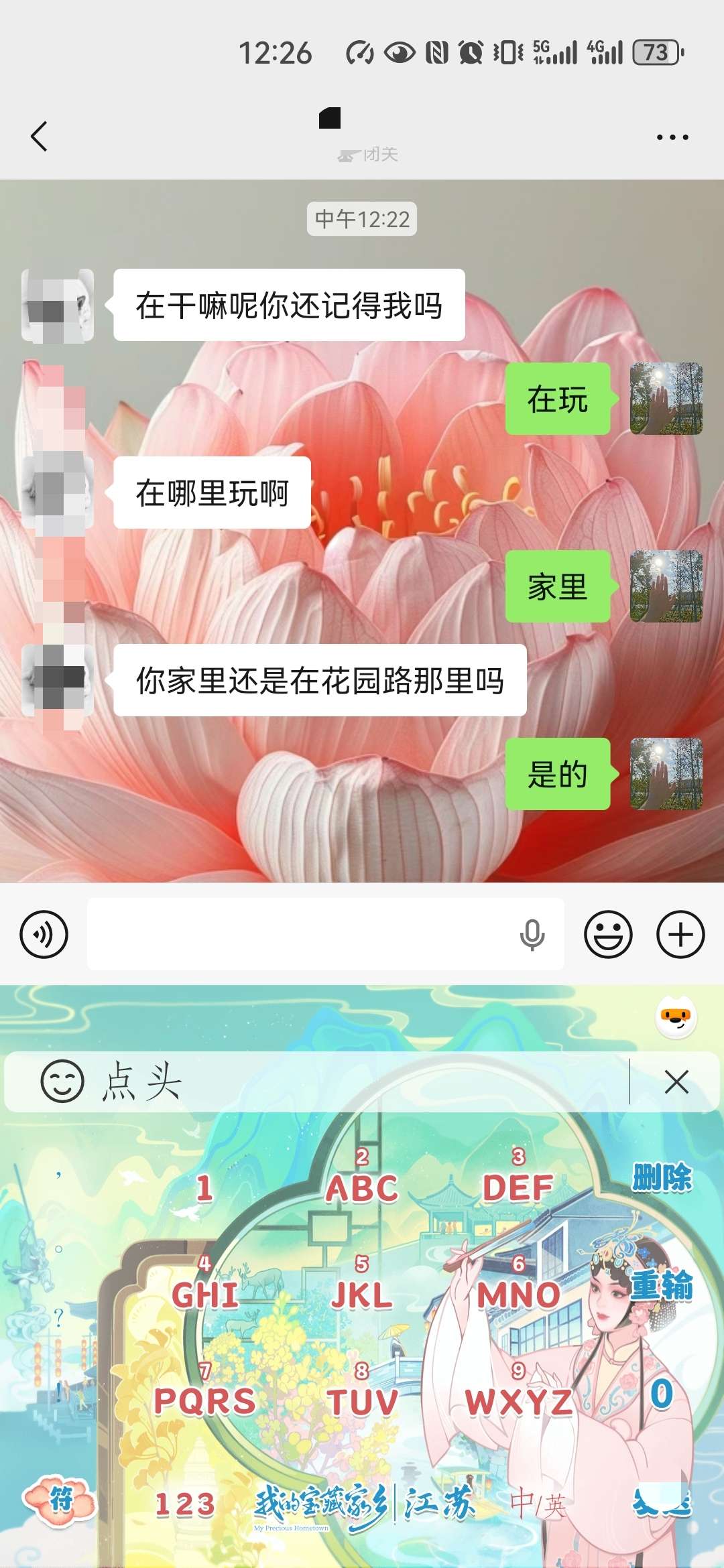Tap the 9 WXYZ key
Screen dimensions: 724x1568
(519, 1391)
